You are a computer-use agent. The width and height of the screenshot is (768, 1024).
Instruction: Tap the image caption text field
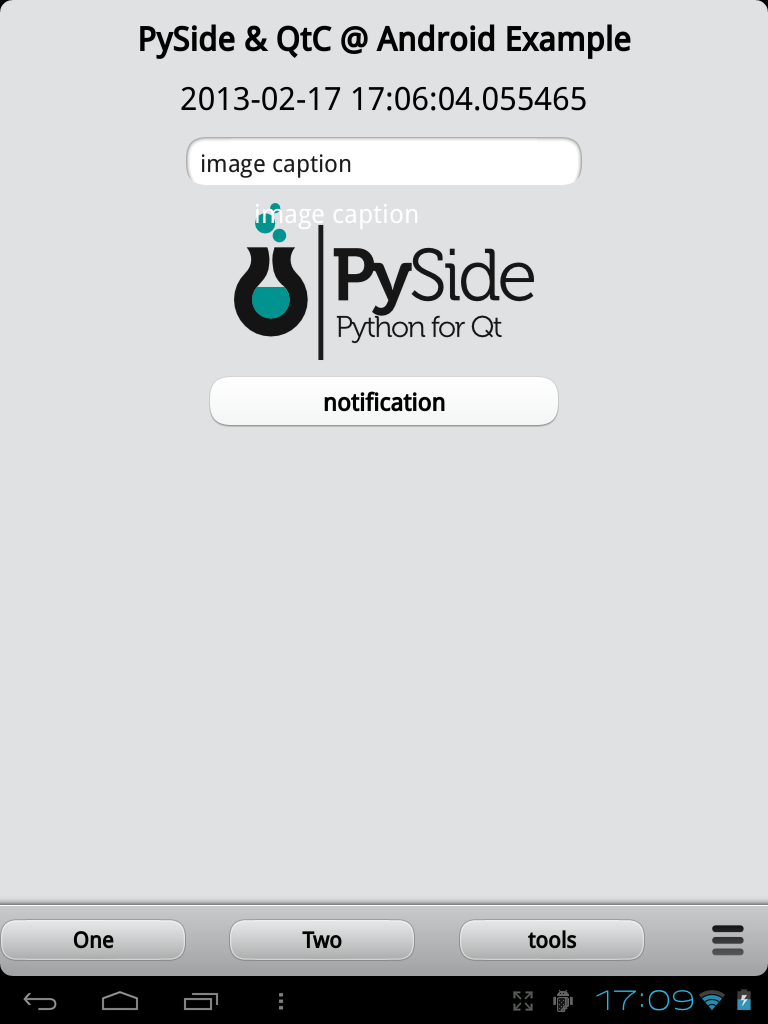click(383, 163)
